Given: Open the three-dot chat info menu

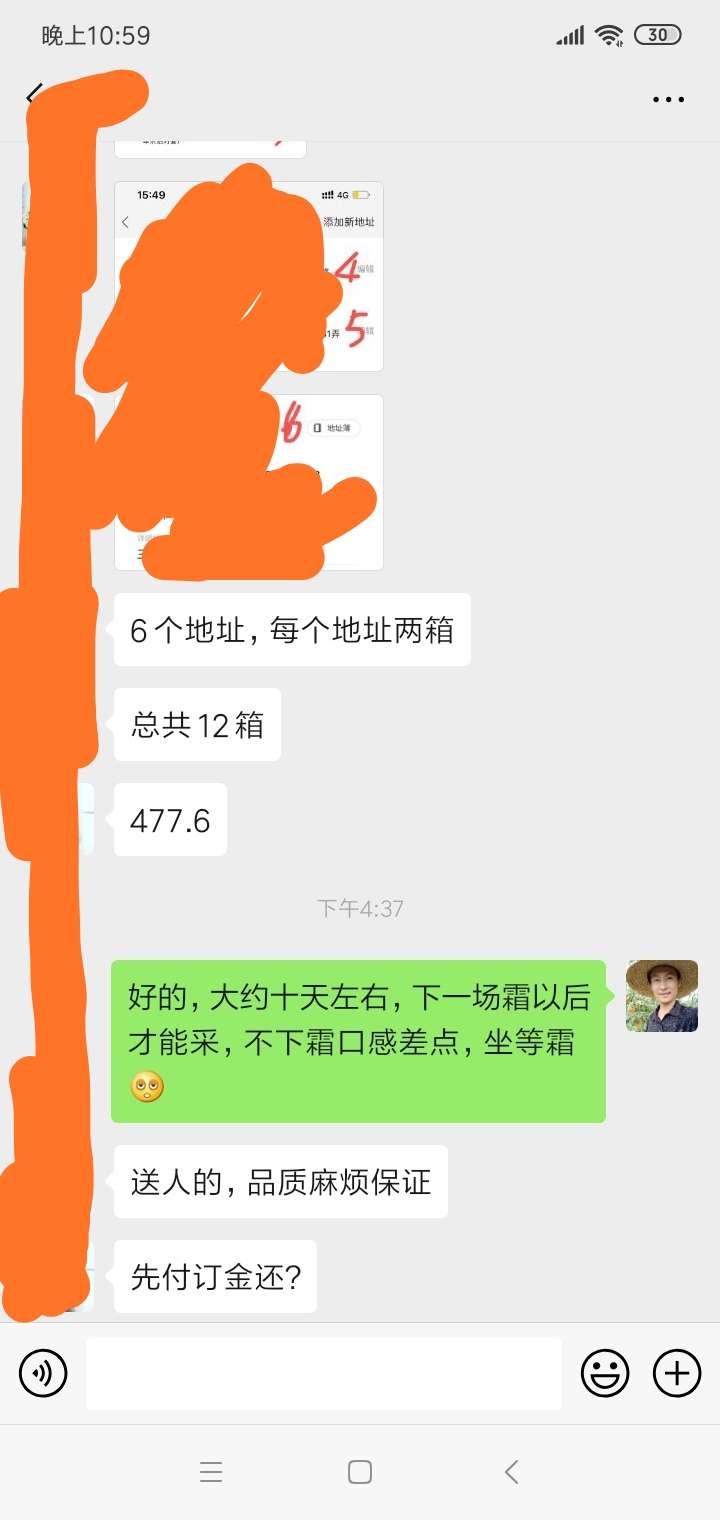Looking at the screenshot, I should tap(668, 99).
